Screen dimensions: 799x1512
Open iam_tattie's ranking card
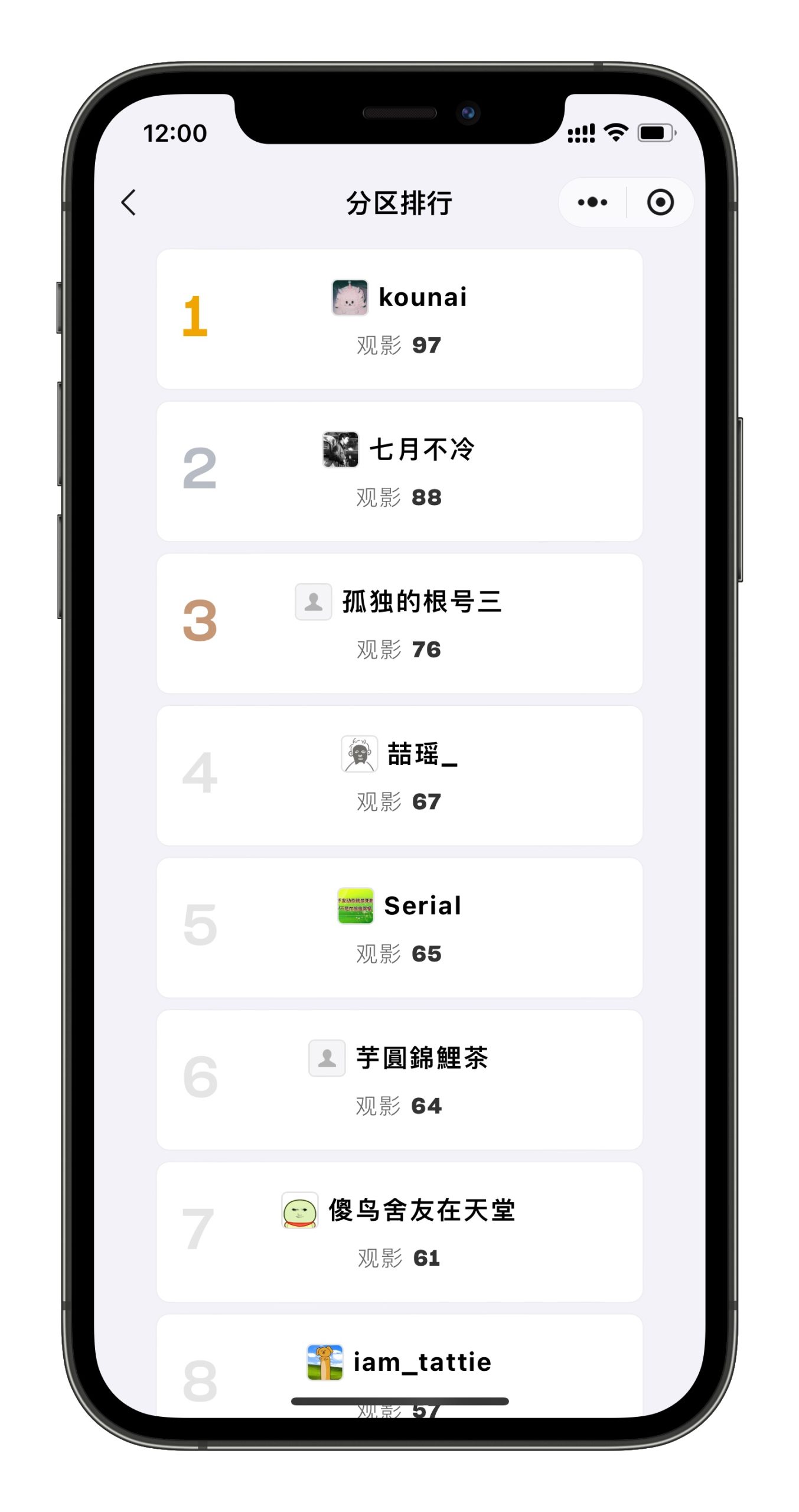coord(399,1364)
